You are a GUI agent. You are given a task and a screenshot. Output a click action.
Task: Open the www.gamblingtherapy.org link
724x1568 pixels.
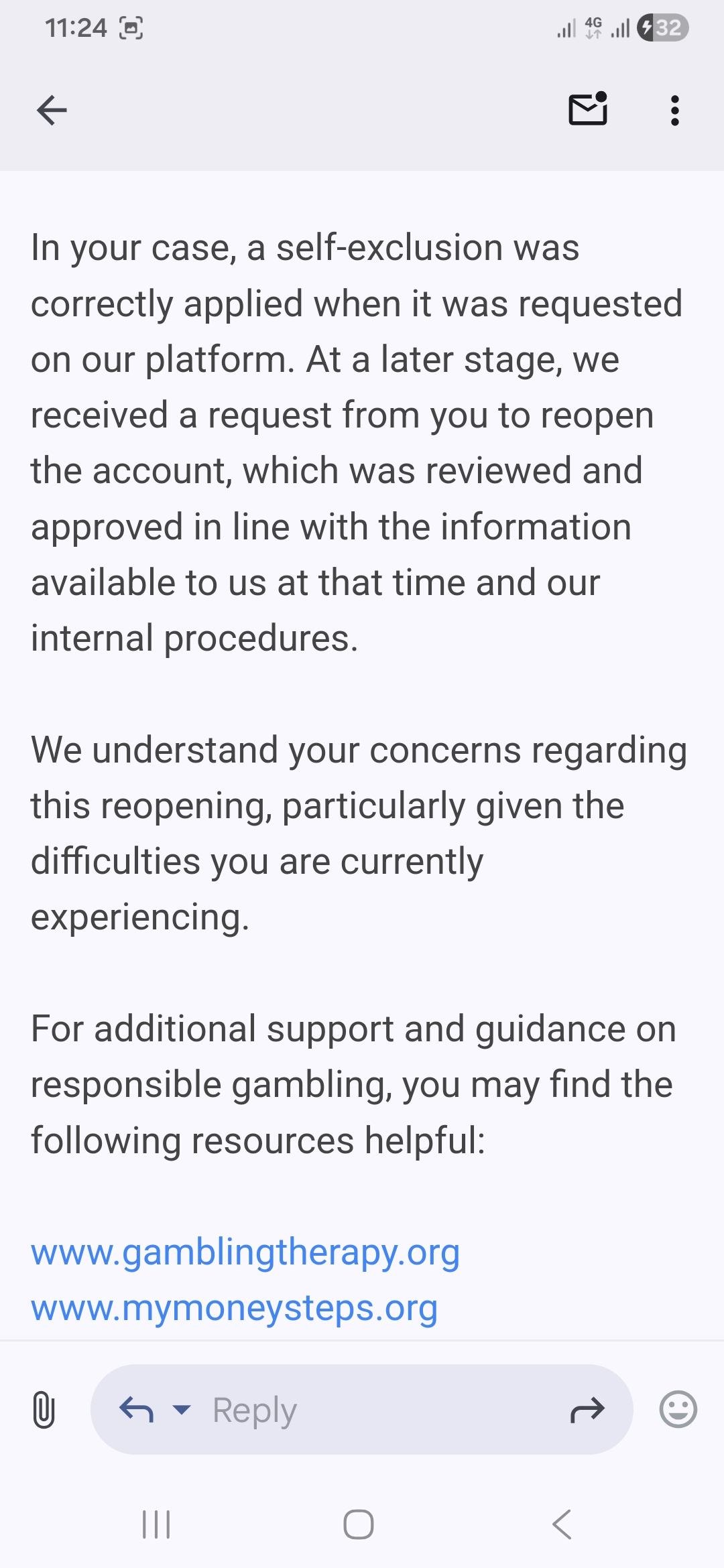[x=245, y=1252]
